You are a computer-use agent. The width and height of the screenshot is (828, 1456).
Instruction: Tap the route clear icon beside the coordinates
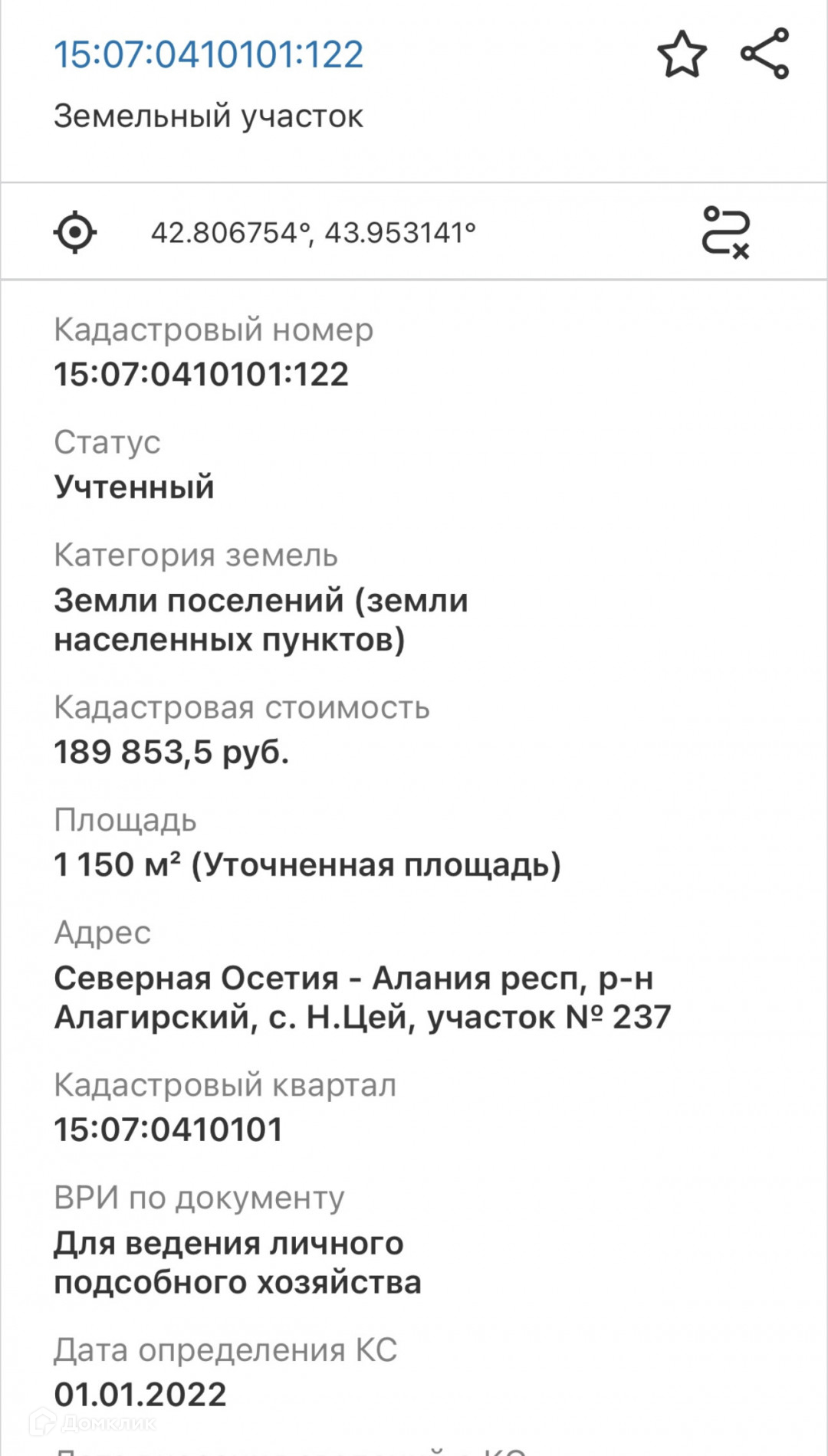click(725, 232)
